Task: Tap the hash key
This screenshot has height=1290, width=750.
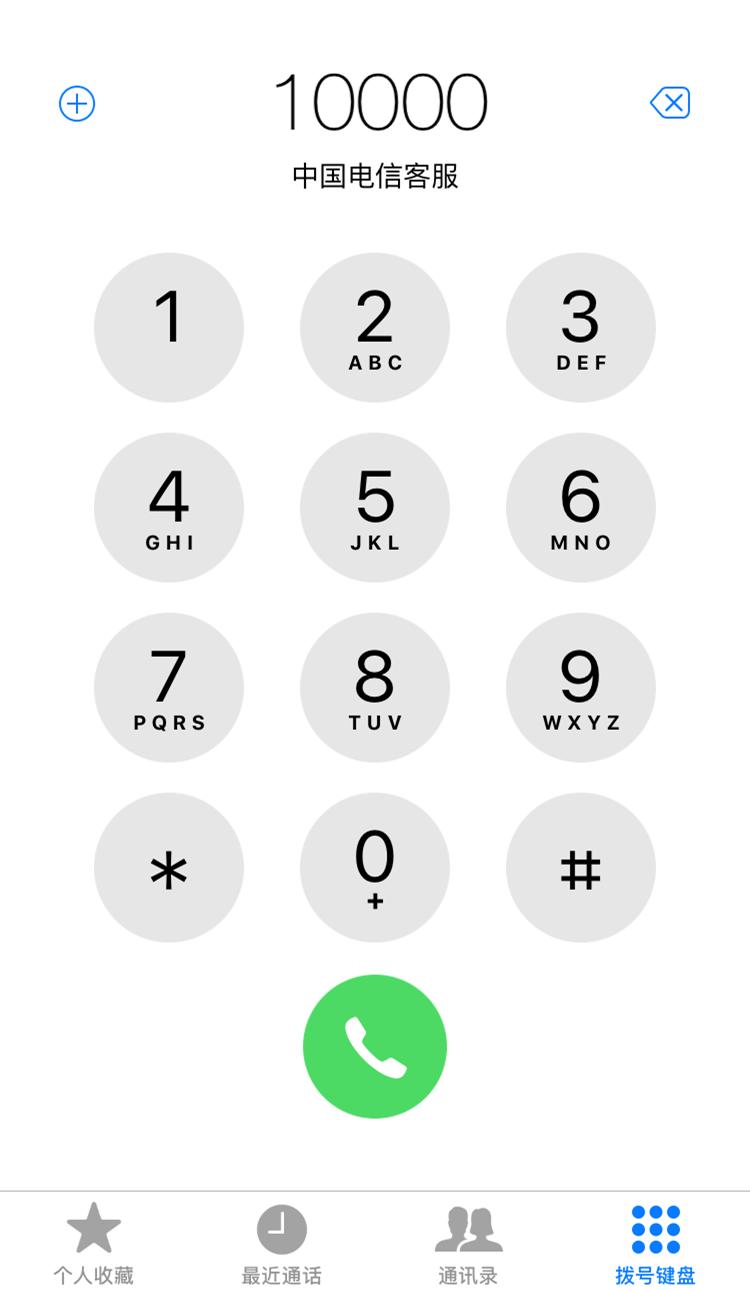Action: [x=581, y=868]
